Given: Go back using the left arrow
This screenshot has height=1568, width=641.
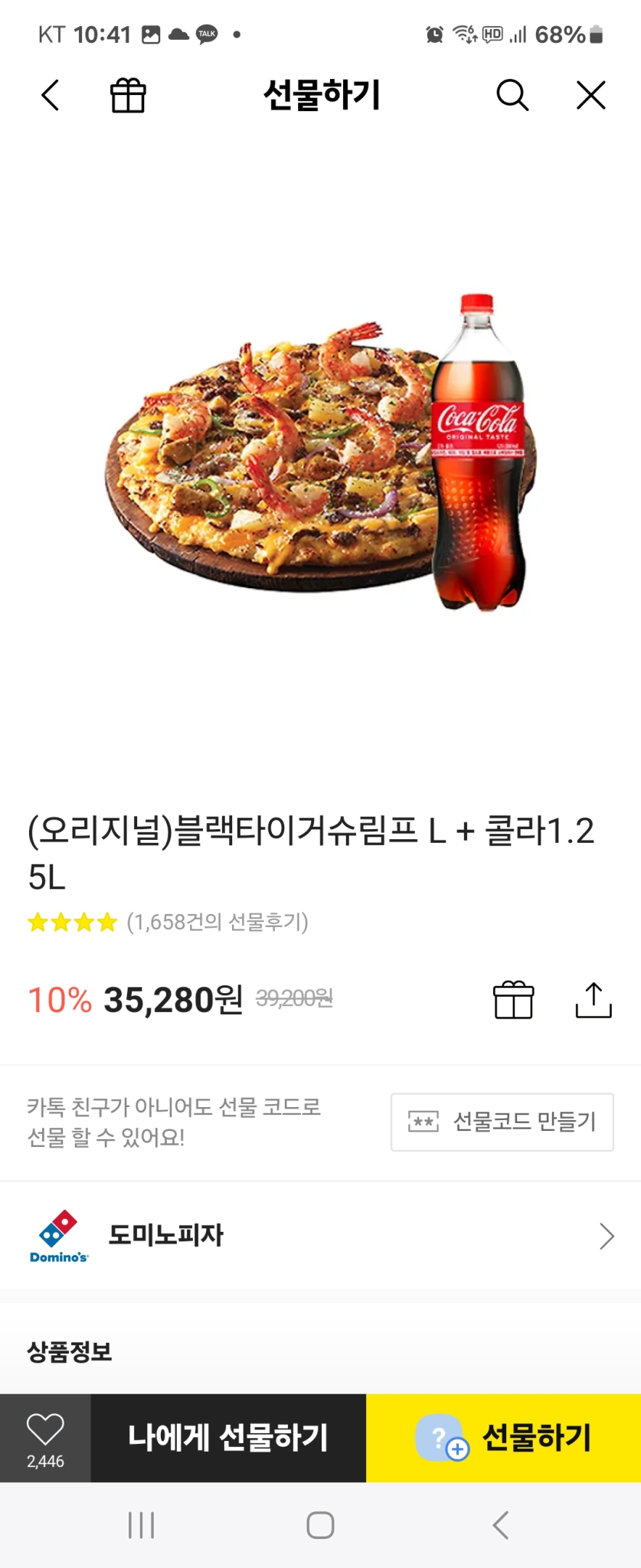Looking at the screenshot, I should 50,96.
